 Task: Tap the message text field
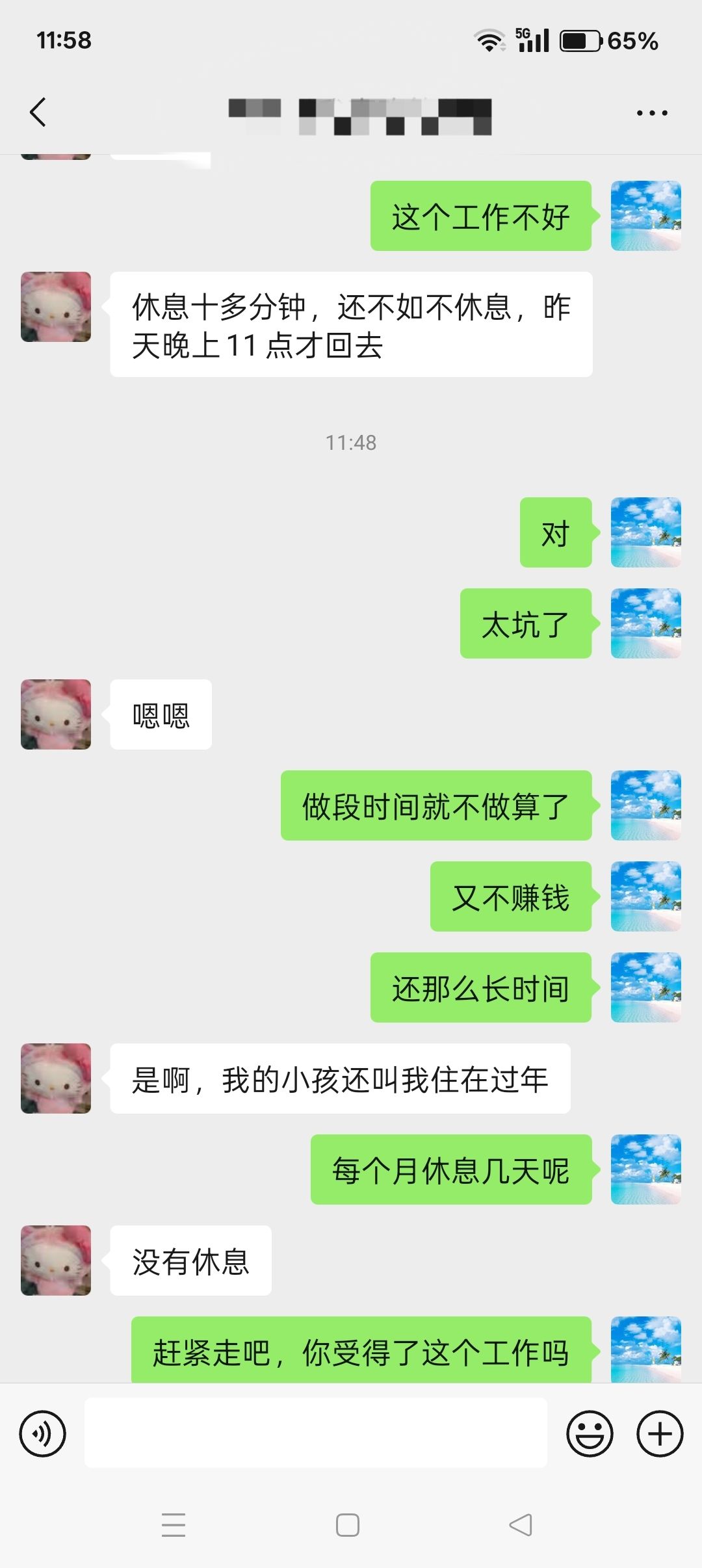tap(315, 1433)
